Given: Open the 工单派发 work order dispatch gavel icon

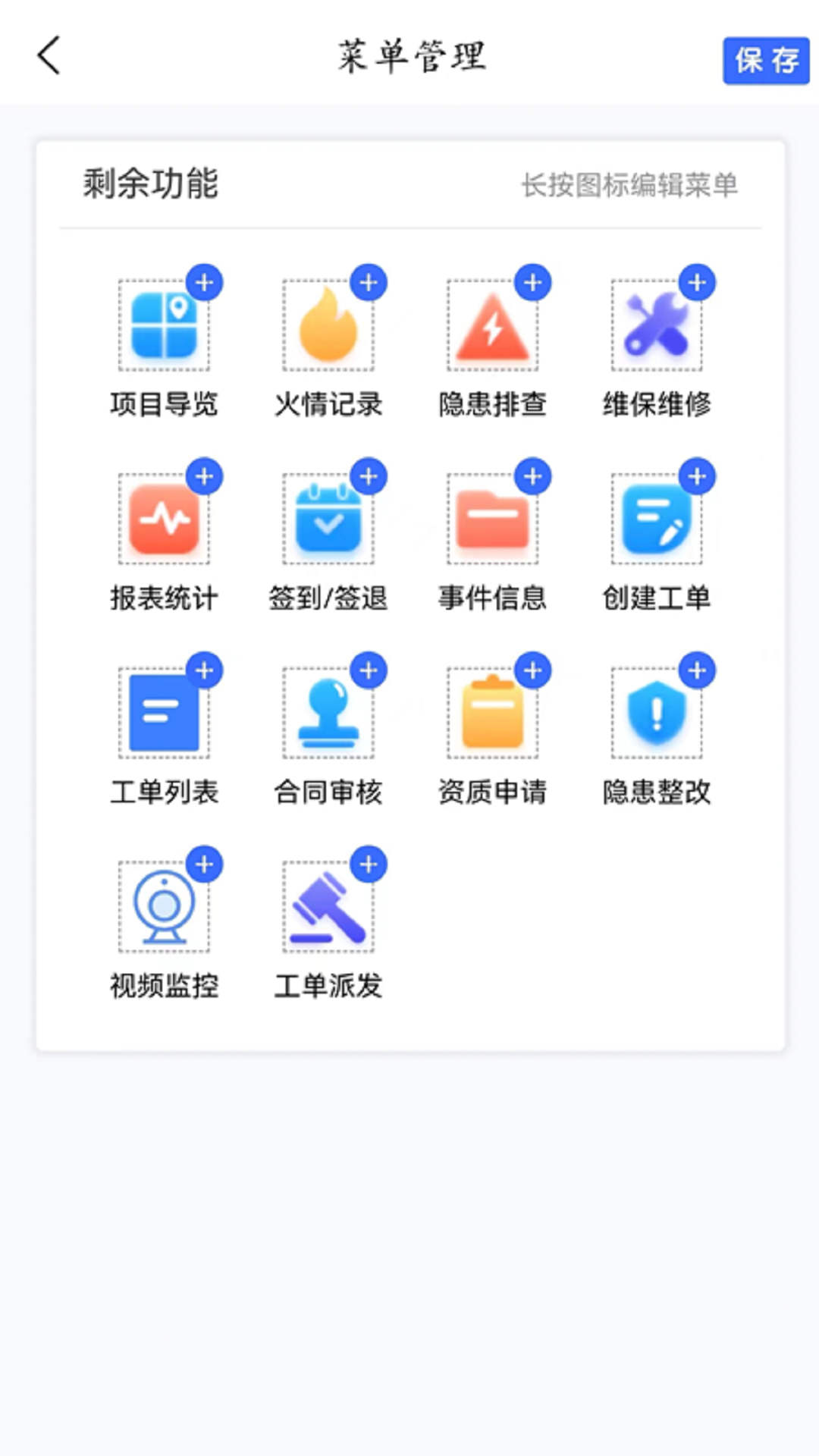Looking at the screenshot, I should tap(328, 907).
